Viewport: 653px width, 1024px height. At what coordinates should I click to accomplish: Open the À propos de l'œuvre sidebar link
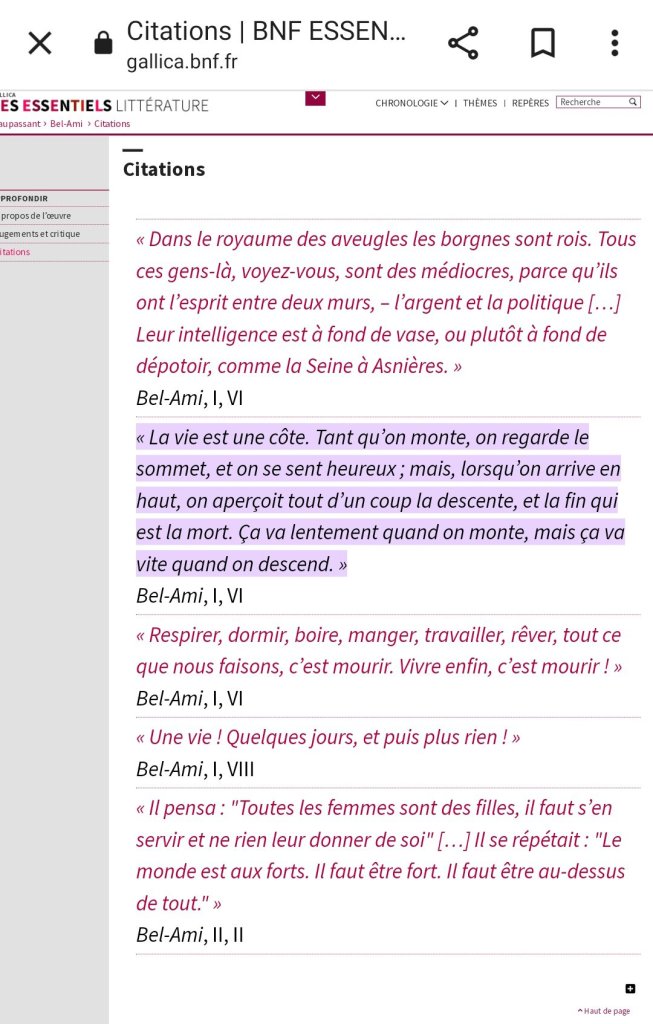point(36,216)
